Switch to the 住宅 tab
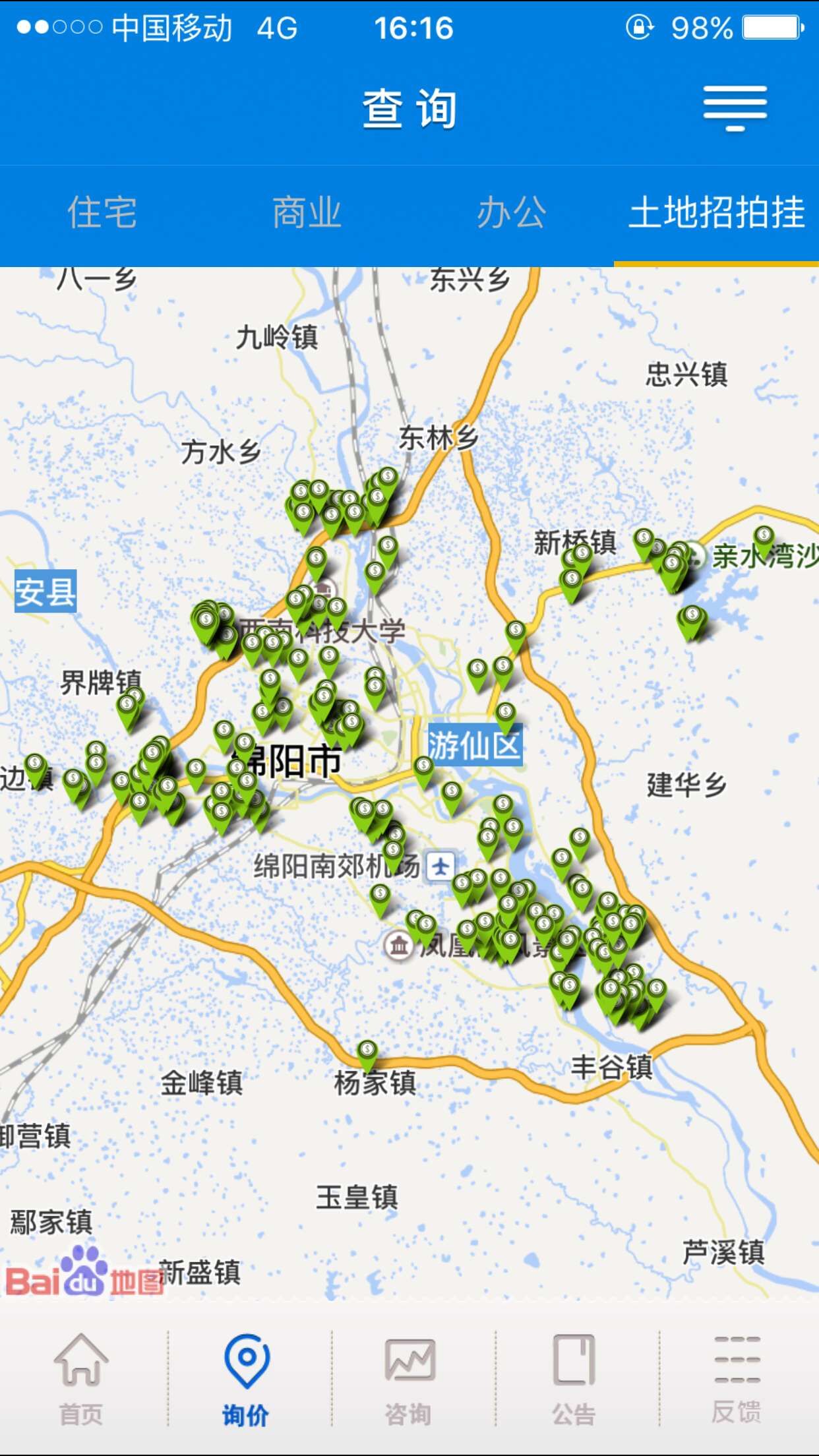Screen dimensions: 819x1456 pyautogui.click(x=102, y=213)
